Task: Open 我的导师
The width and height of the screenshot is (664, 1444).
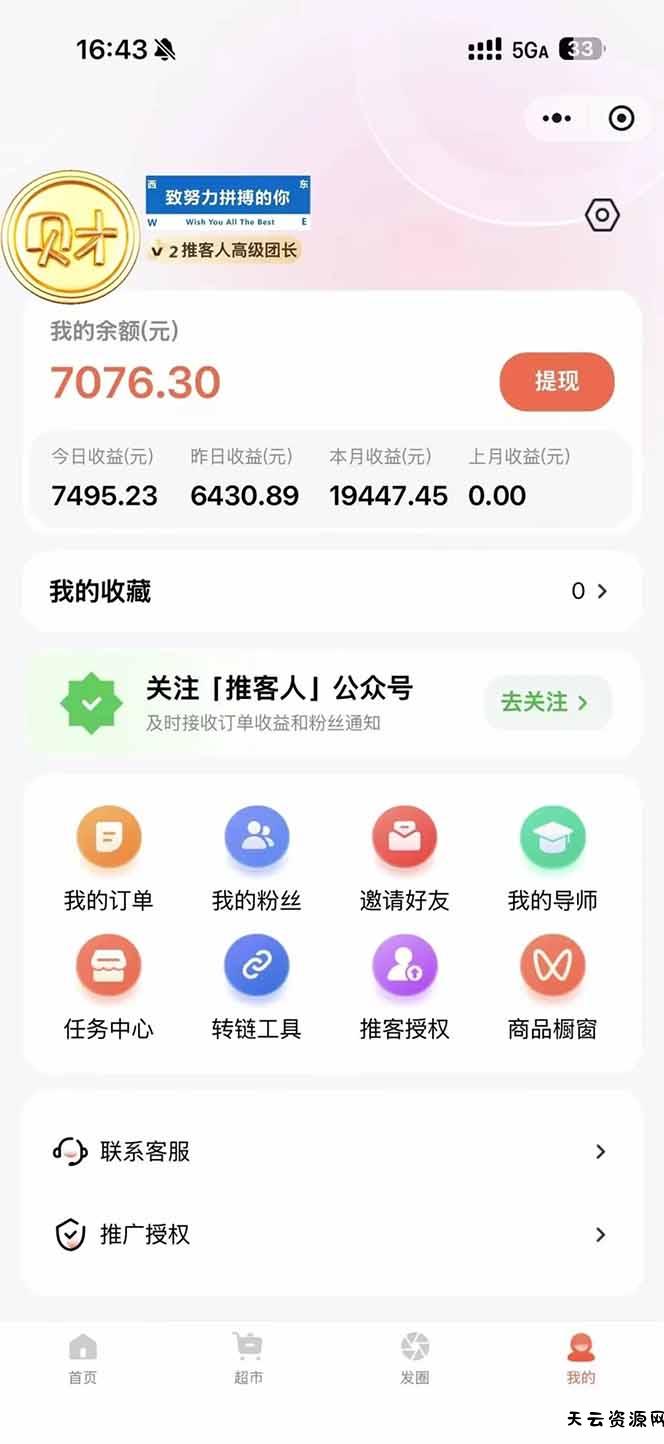Action: pos(552,856)
